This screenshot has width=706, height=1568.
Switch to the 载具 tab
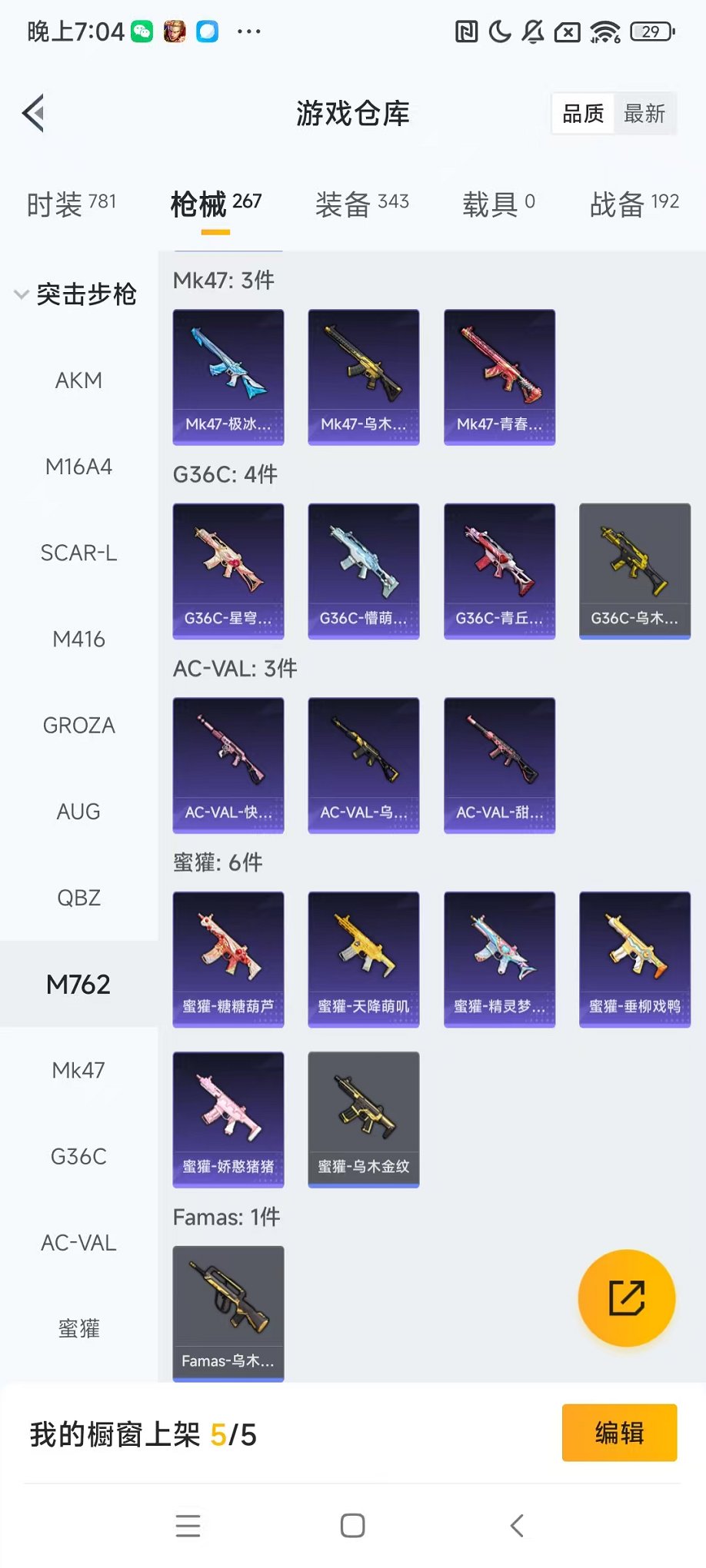pyautogui.click(x=498, y=204)
